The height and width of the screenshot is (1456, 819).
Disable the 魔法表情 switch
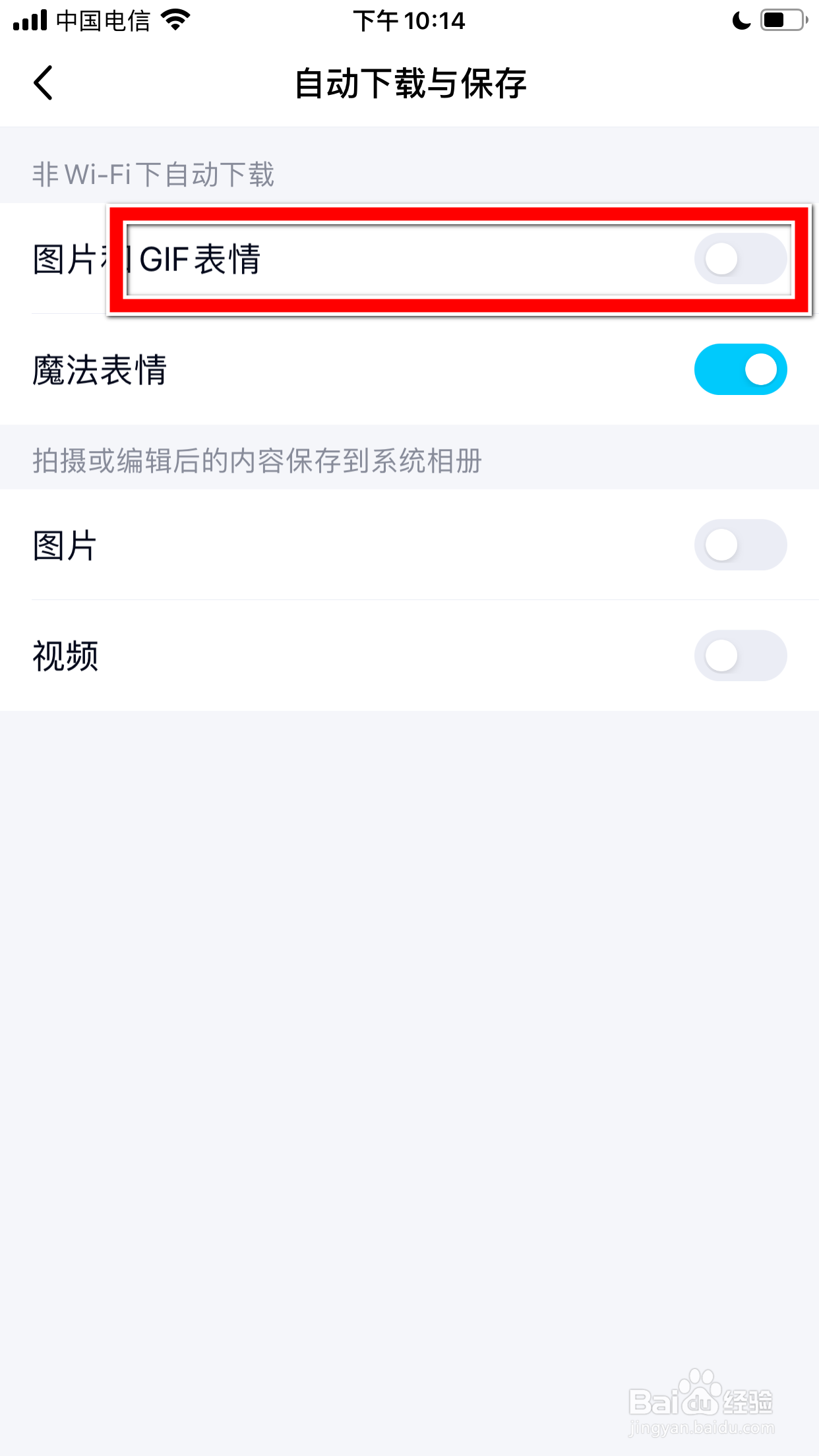pos(740,370)
